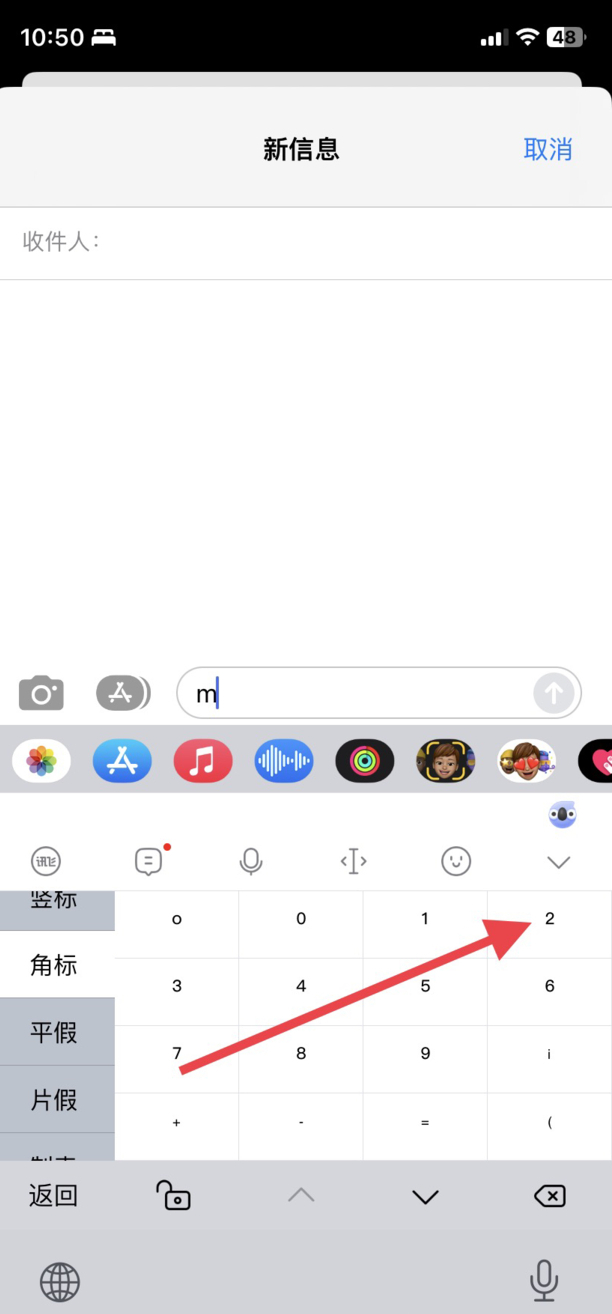
Task: Open audio message waveform app
Action: point(284,762)
